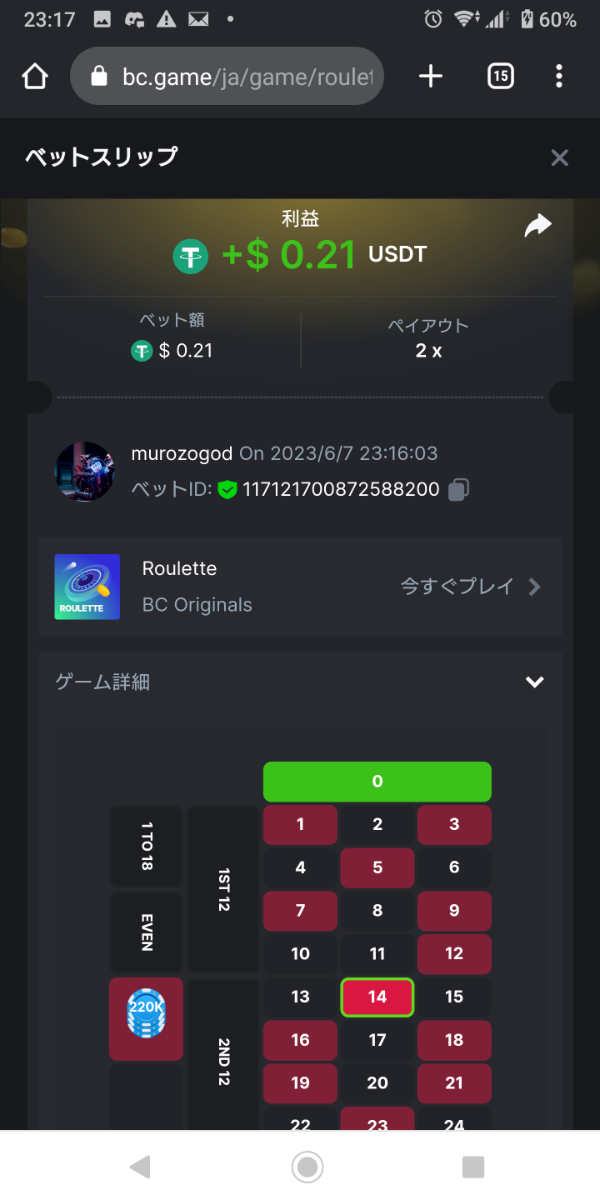Open murozogod's profile avatar
This screenshot has width=600, height=1200.
coord(84,471)
